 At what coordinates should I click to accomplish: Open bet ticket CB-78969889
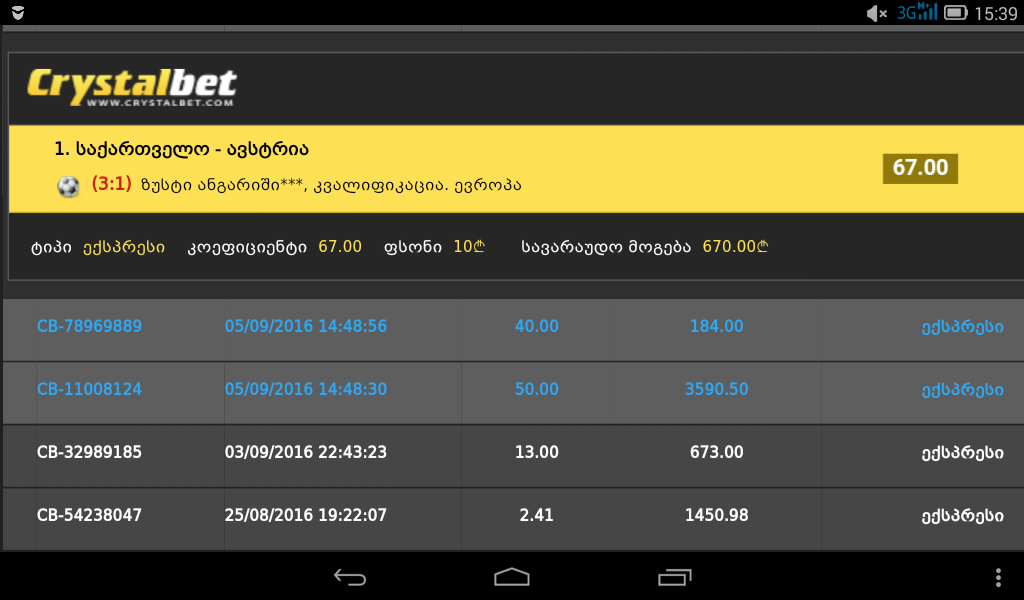[89, 326]
